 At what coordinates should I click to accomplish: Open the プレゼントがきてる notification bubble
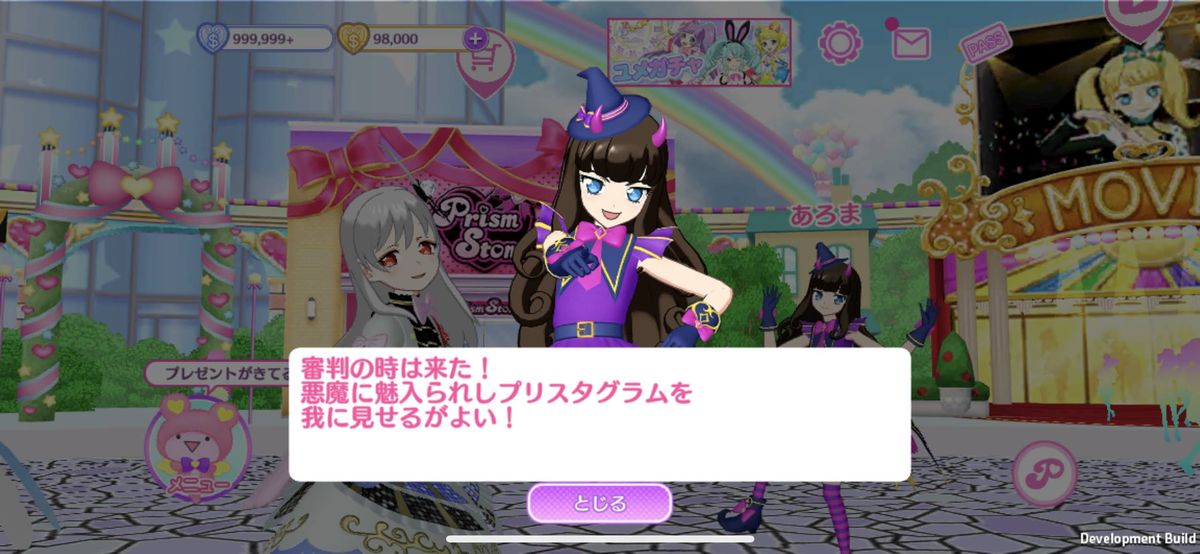coord(214,372)
